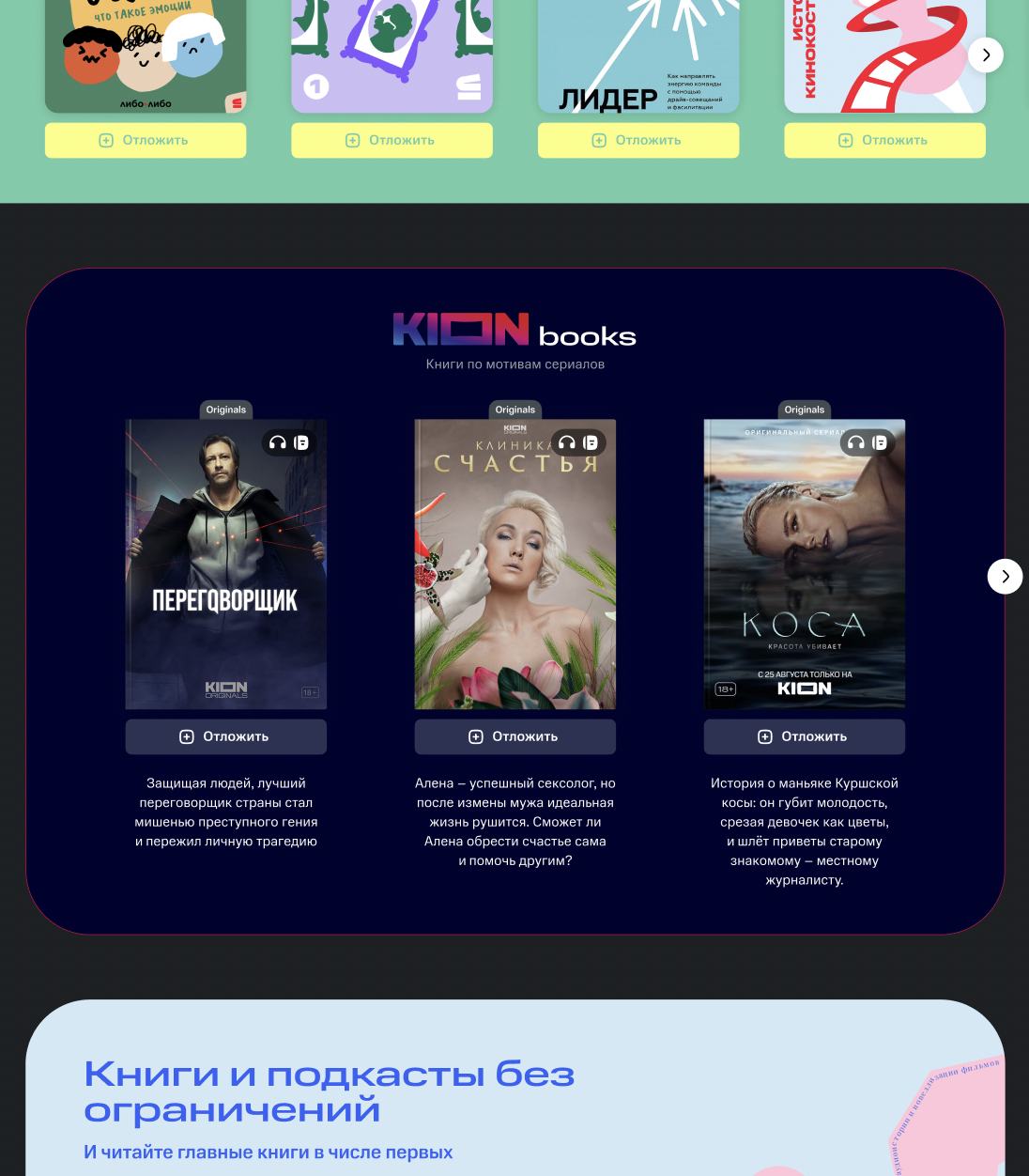Open the Коса book cover
The height and width of the screenshot is (1176, 1029).
pyautogui.click(x=805, y=564)
